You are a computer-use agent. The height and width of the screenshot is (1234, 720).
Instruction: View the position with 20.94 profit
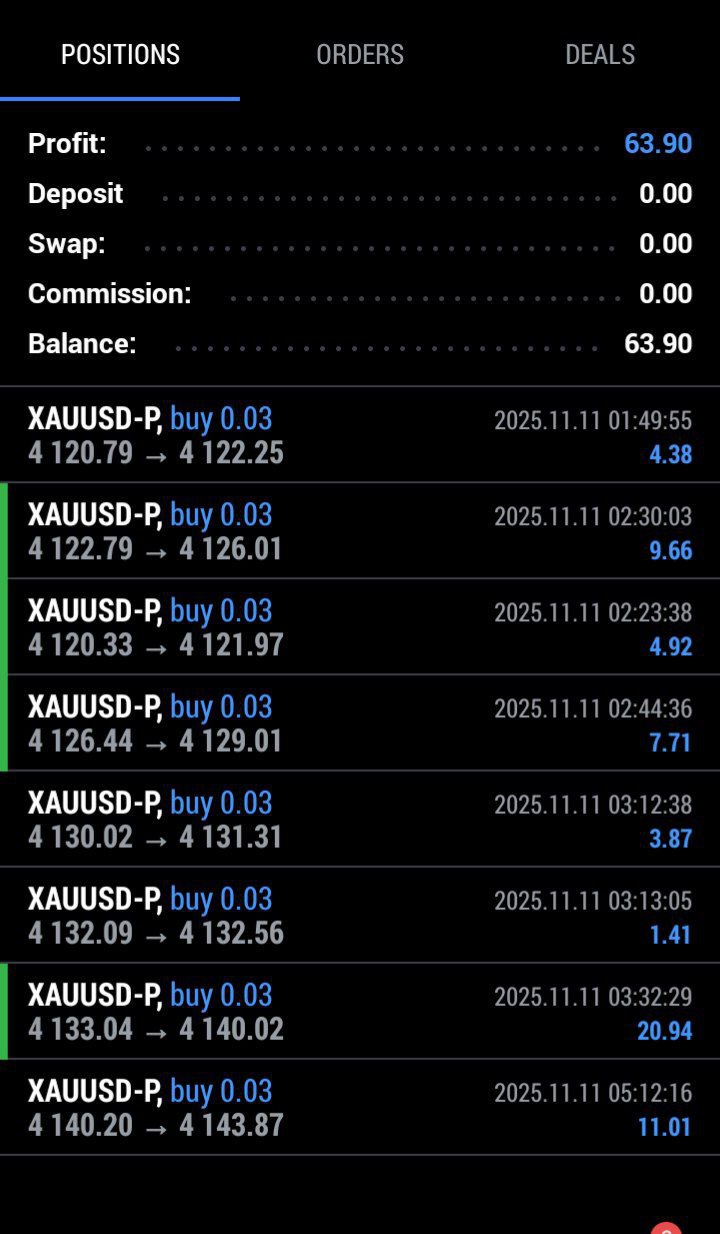(360, 1012)
